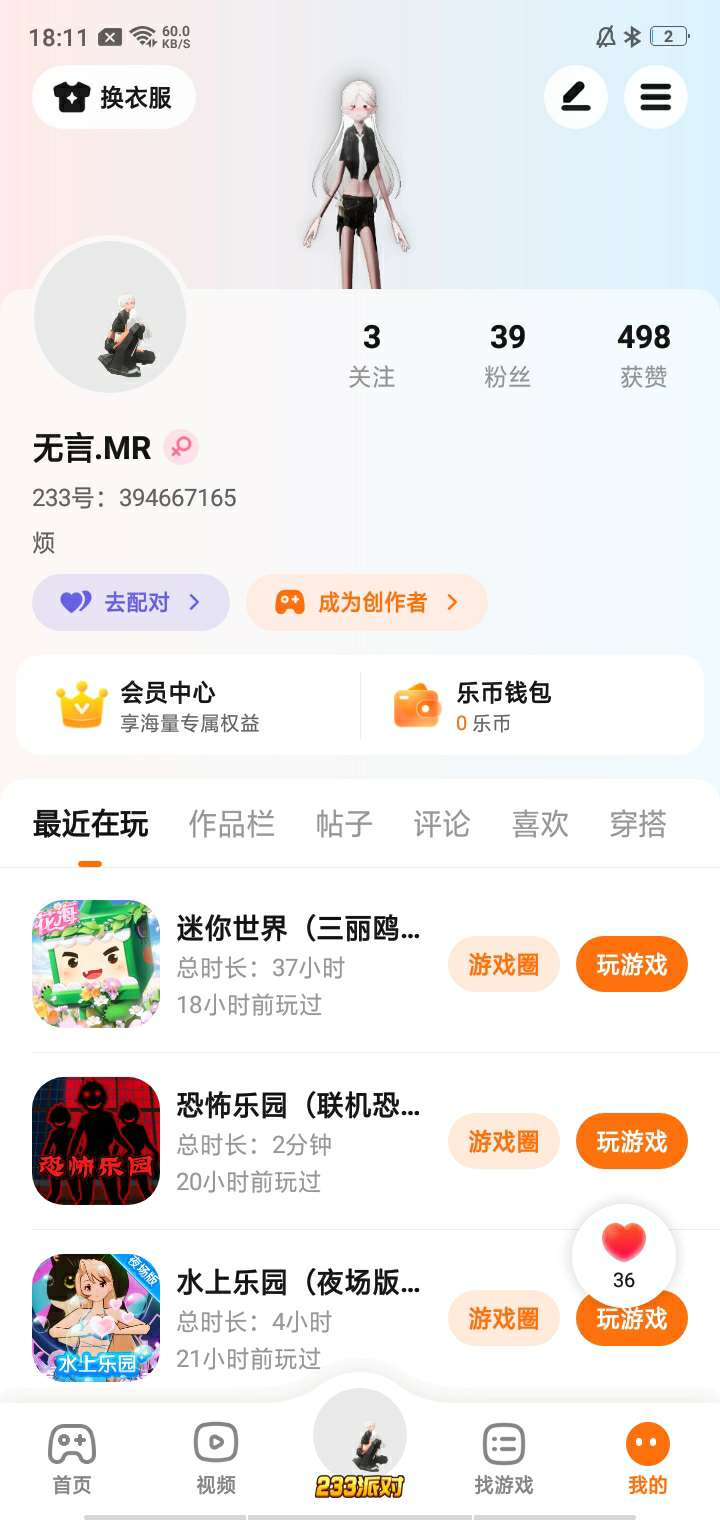Tap the 去配对 matching button
Viewport: 720px width, 1520px height.
click(131, 602)
